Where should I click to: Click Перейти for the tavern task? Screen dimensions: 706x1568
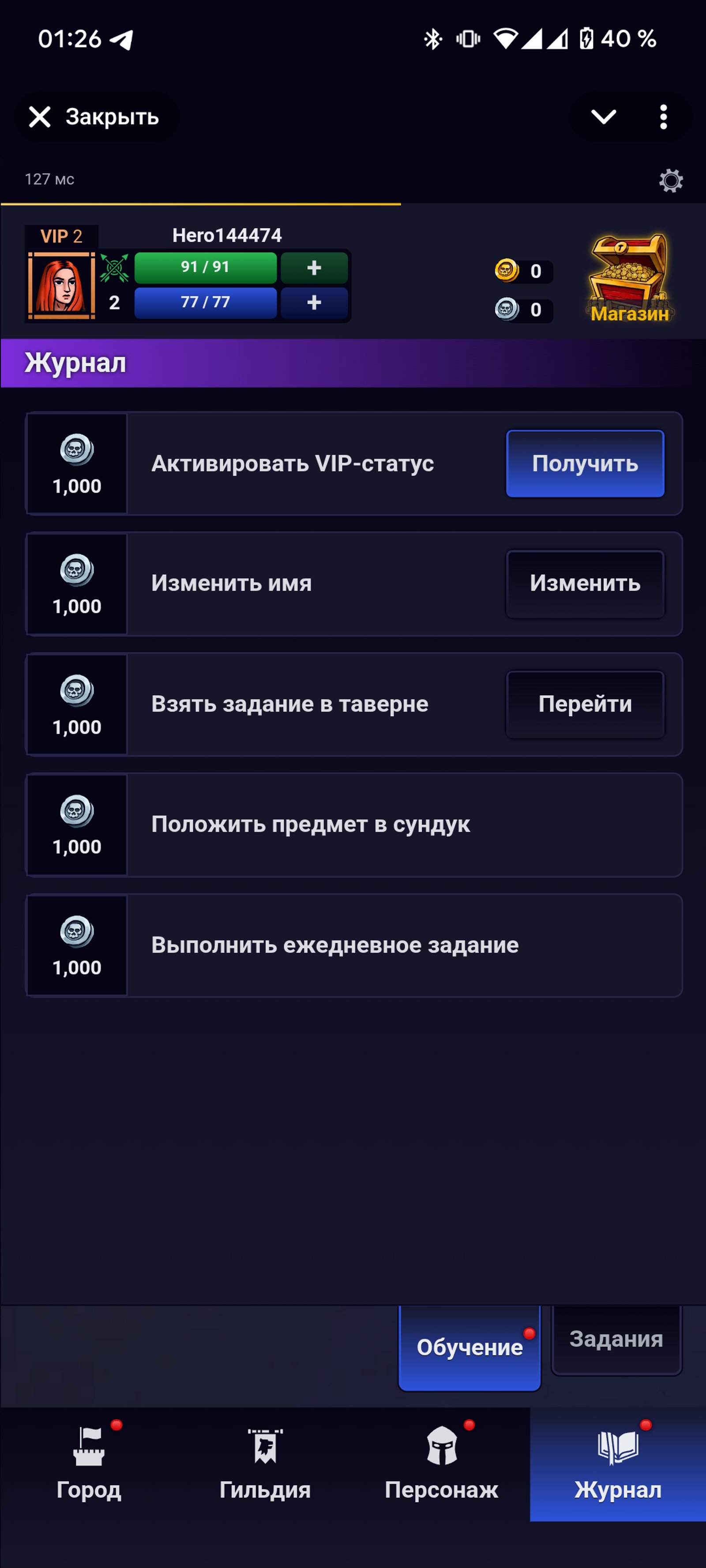[x=584, y=704]
